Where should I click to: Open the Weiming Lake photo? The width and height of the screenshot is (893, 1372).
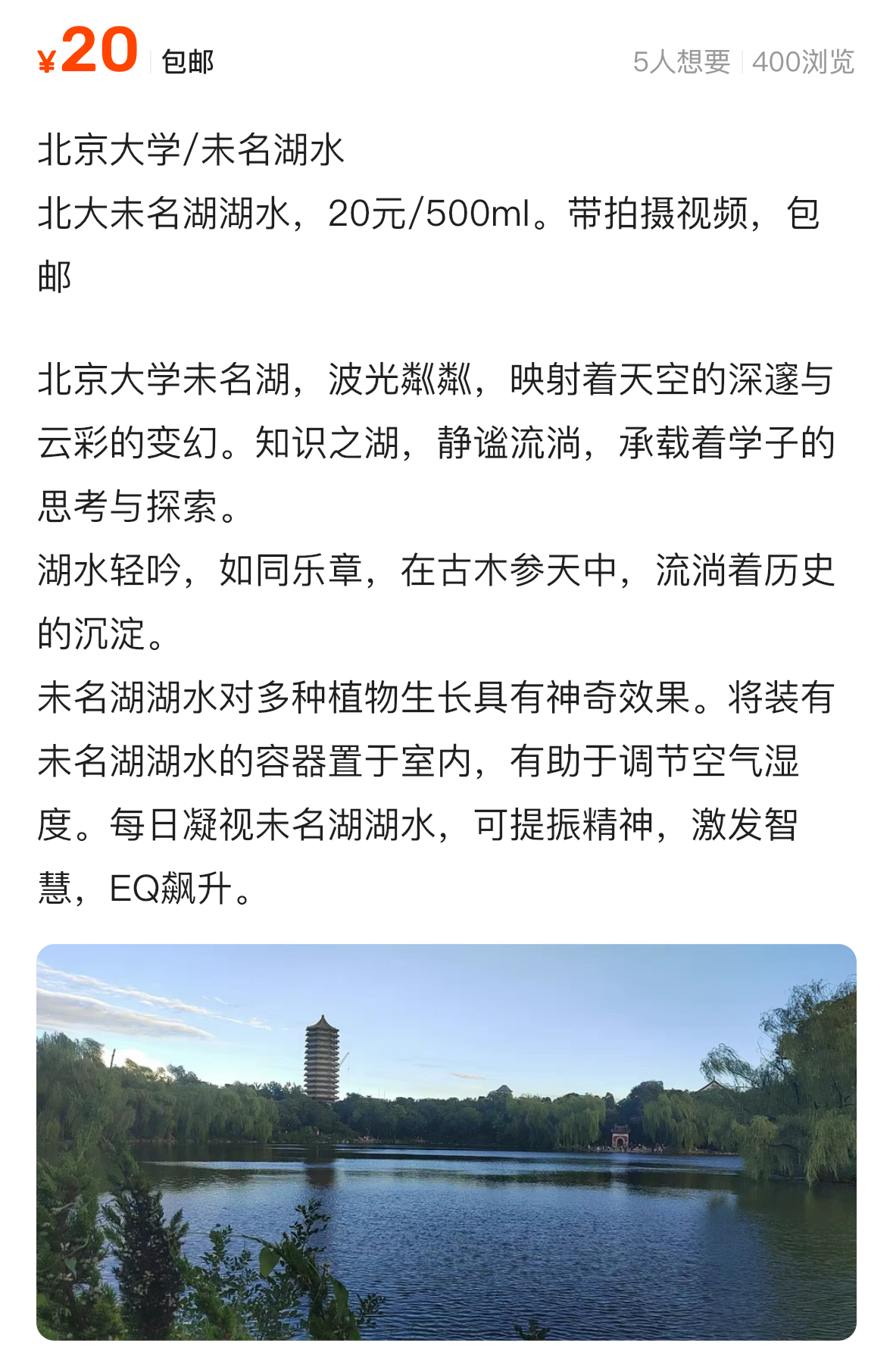point(446,1142)
